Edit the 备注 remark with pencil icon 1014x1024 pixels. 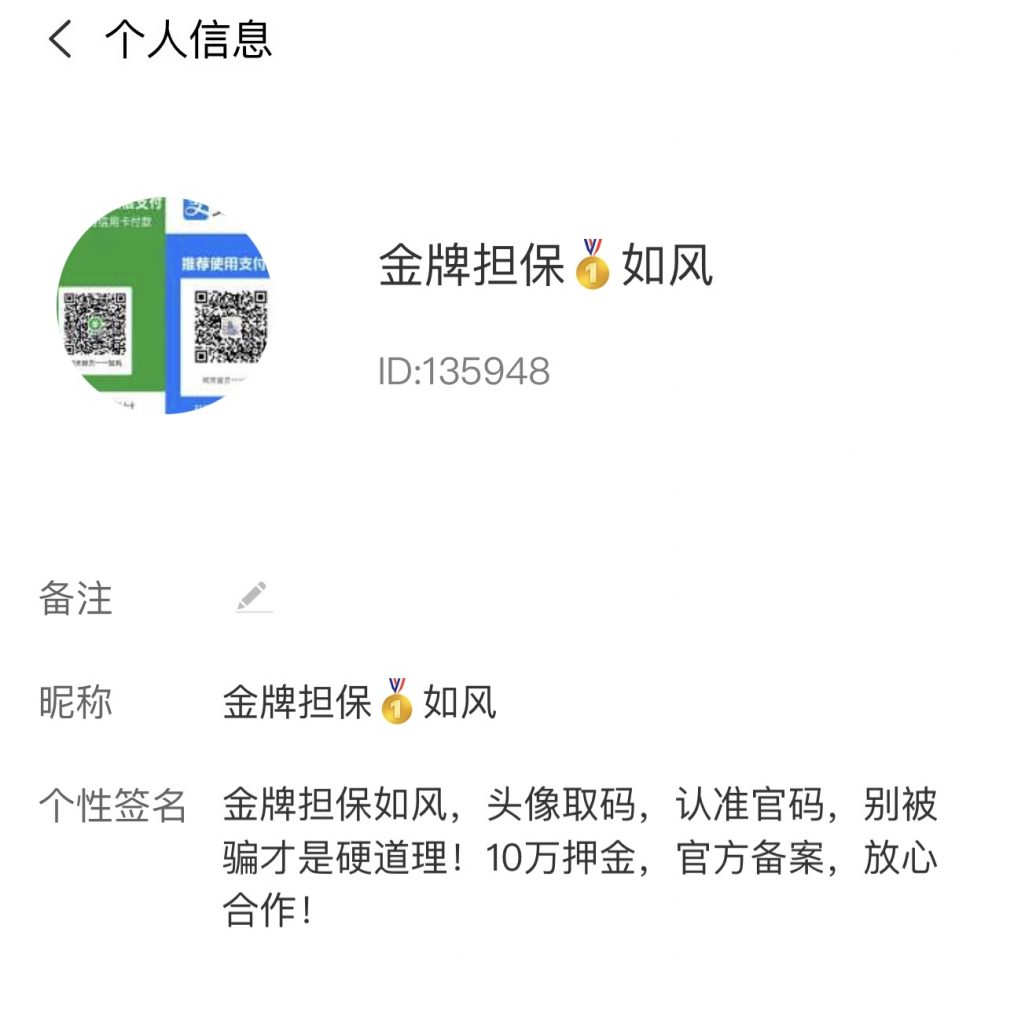253,597
